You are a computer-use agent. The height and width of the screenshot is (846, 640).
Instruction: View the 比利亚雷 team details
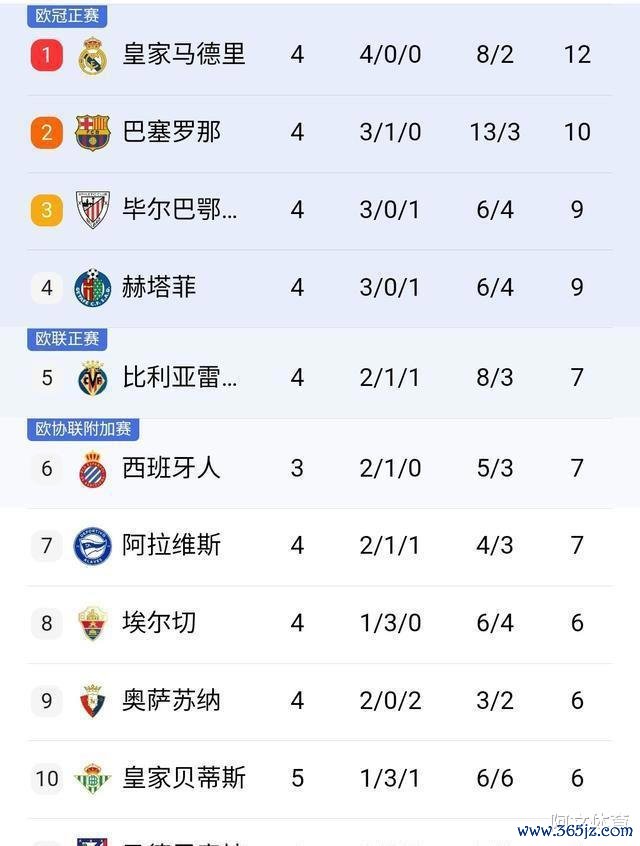(x=180, y=378)
